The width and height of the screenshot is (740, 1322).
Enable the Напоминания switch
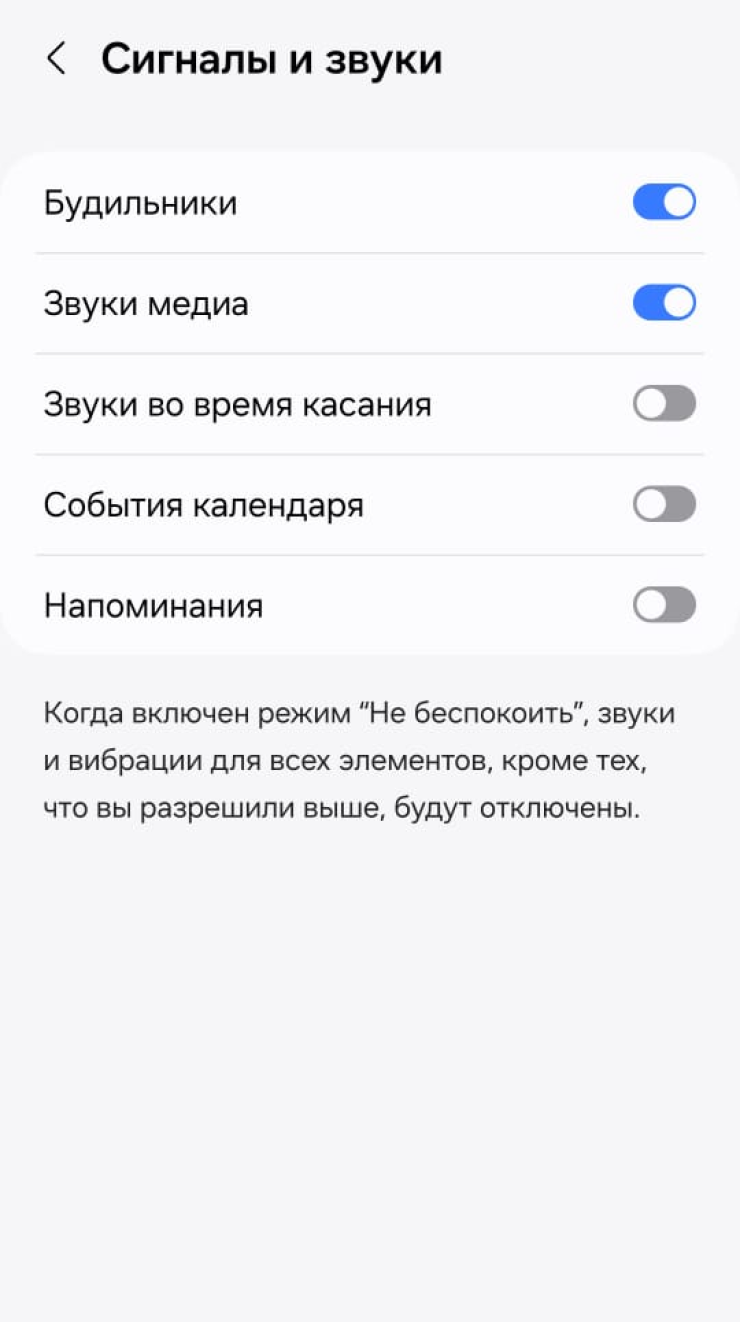coord(663,605)
